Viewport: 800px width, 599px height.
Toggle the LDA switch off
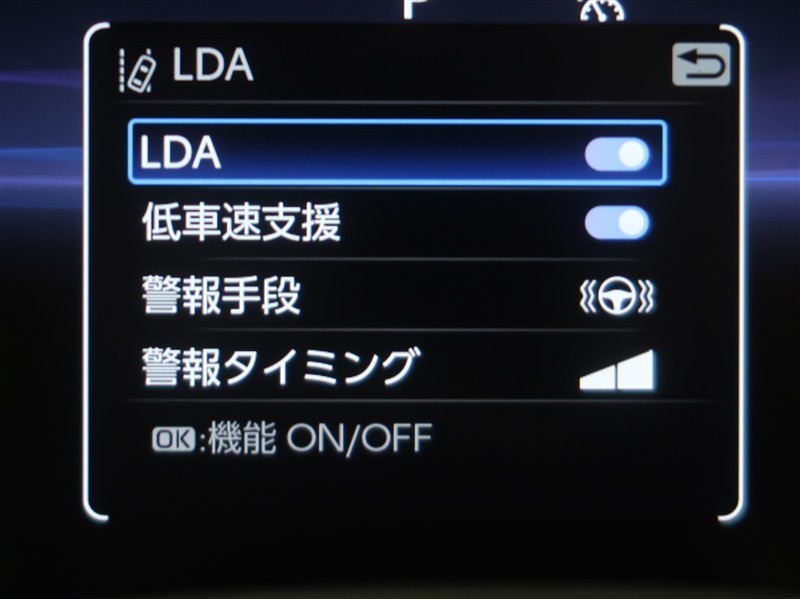pyautogui.click(x=617, y=153)
